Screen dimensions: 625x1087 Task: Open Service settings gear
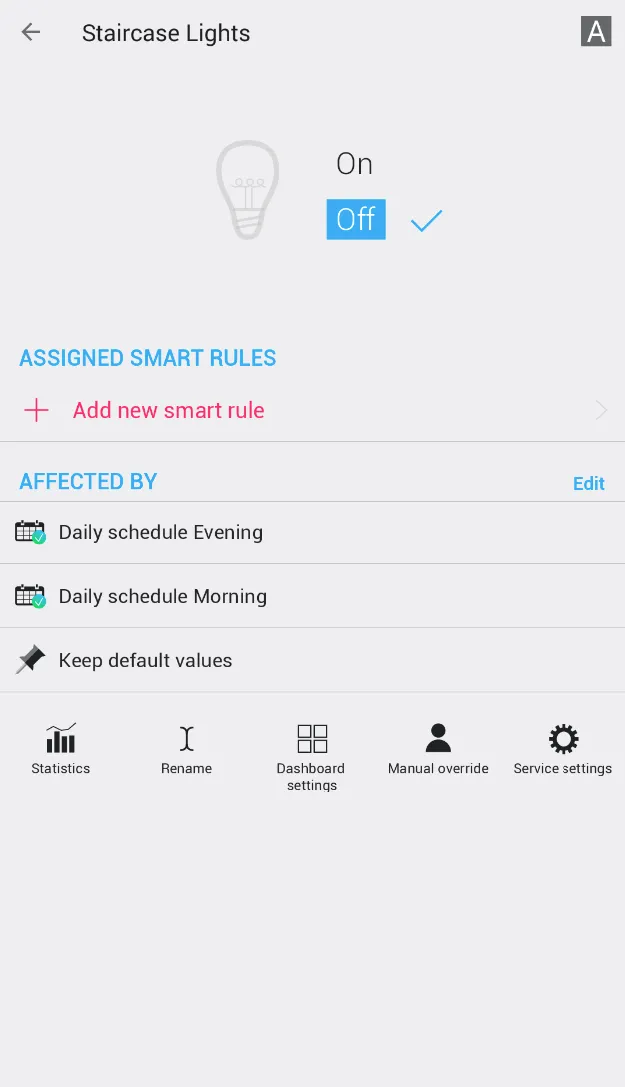563,750
